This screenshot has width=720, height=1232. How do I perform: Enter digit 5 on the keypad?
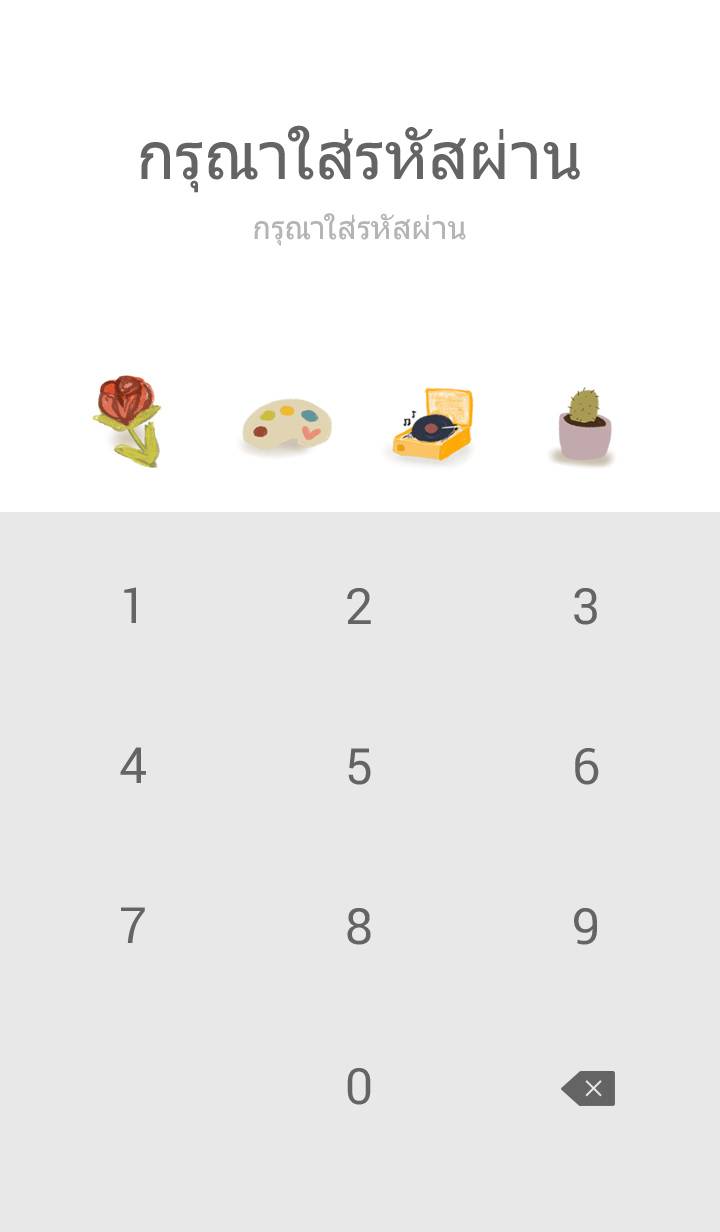tap(359, 767)
